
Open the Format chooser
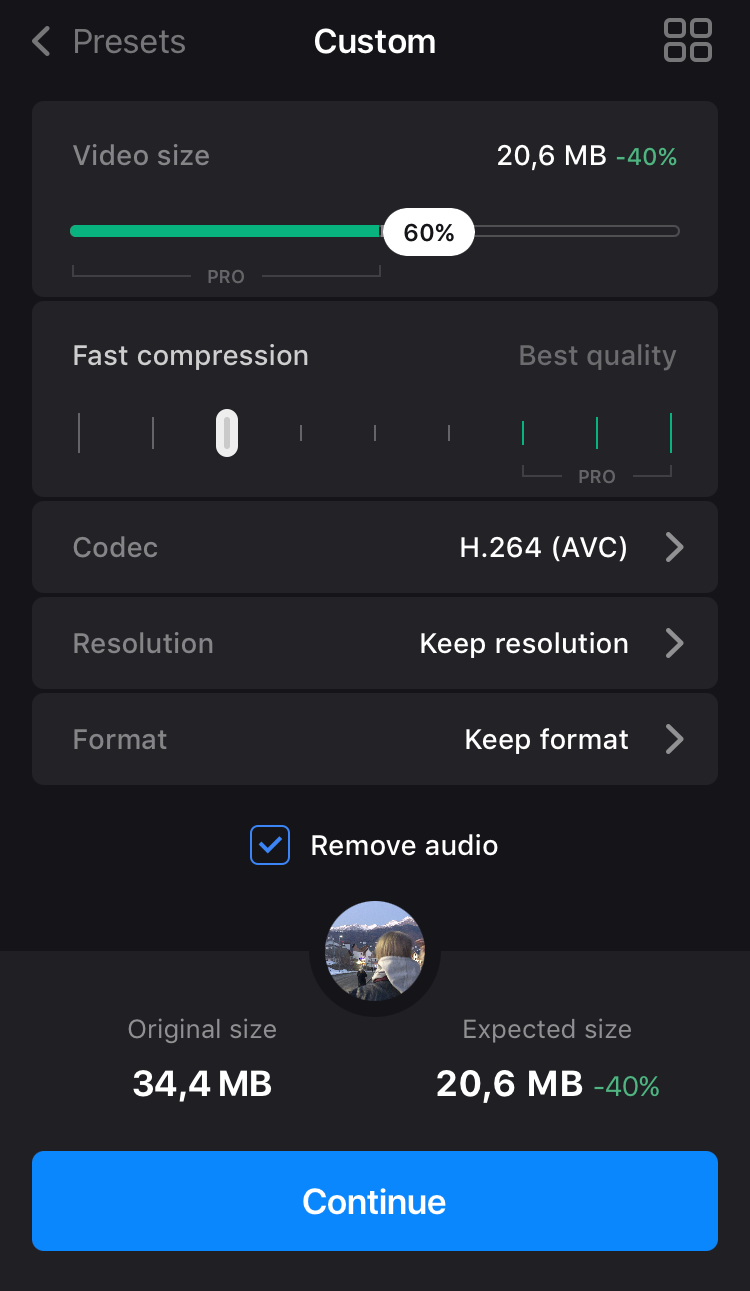point(375,739)
